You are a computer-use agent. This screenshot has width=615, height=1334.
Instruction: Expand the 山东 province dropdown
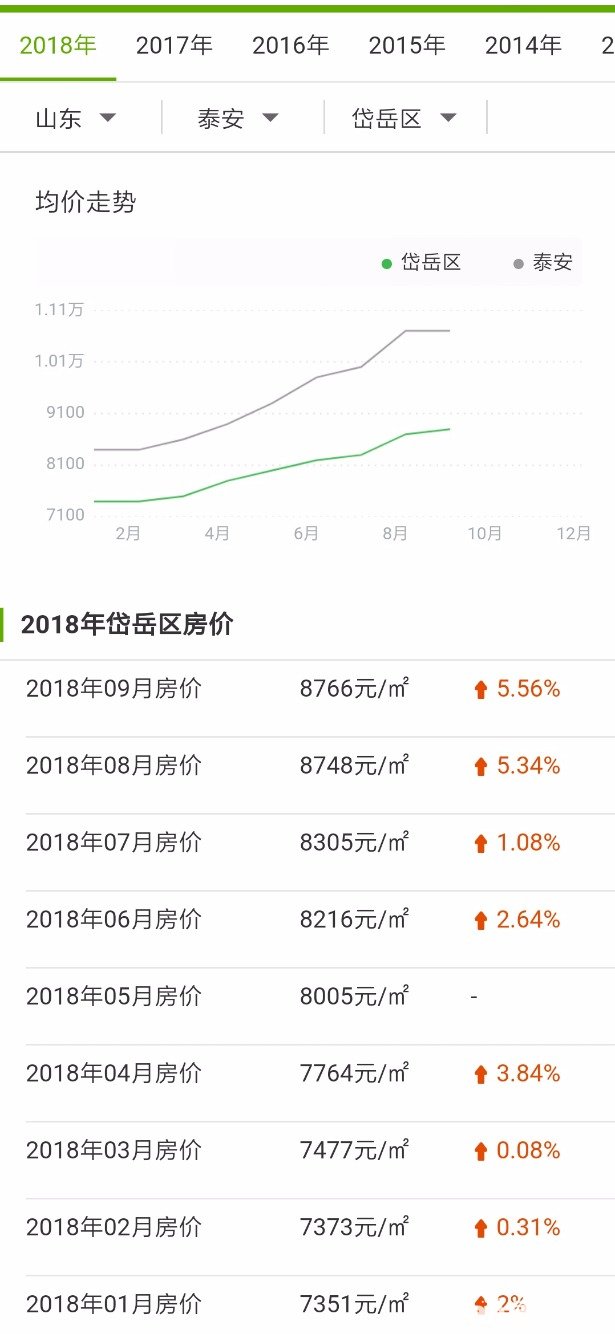[x=77, y=118]
